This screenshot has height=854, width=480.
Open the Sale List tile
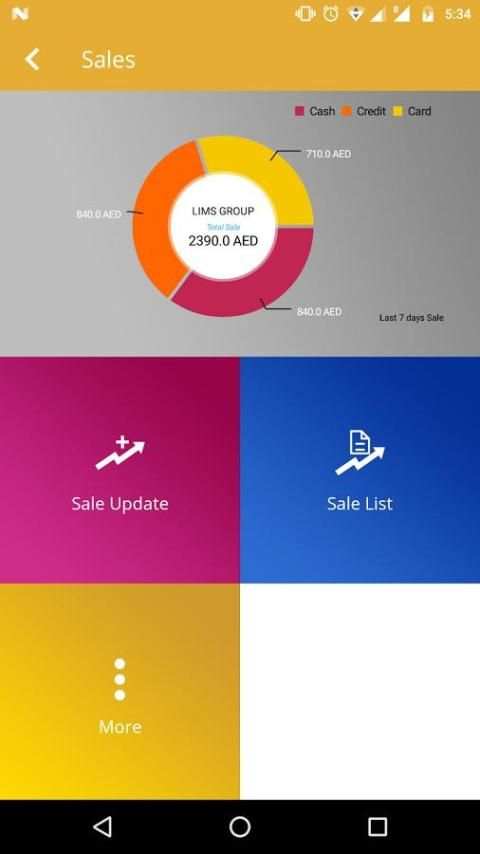click(360, 470)
